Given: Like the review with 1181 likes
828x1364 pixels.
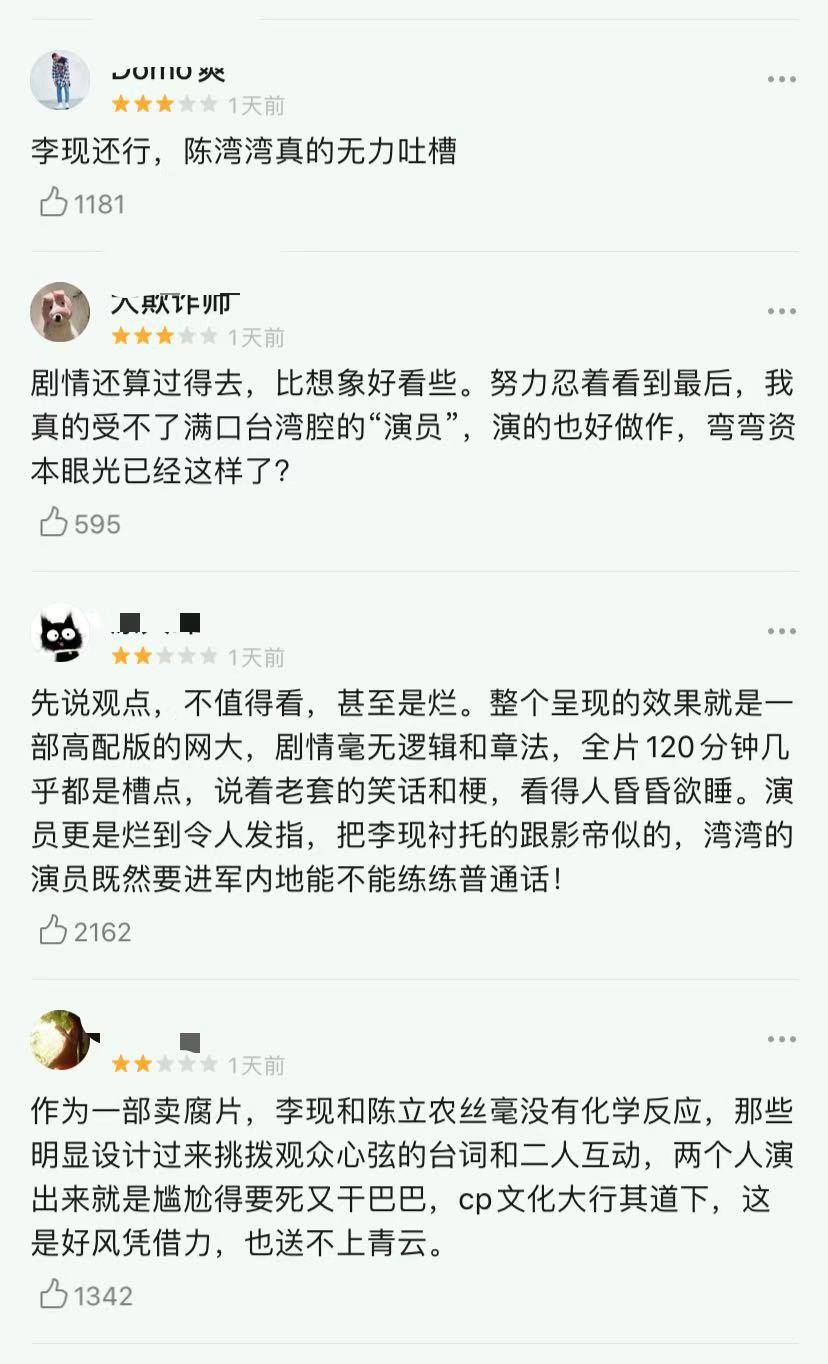Looking at the screenshot, I should point(53,203).
